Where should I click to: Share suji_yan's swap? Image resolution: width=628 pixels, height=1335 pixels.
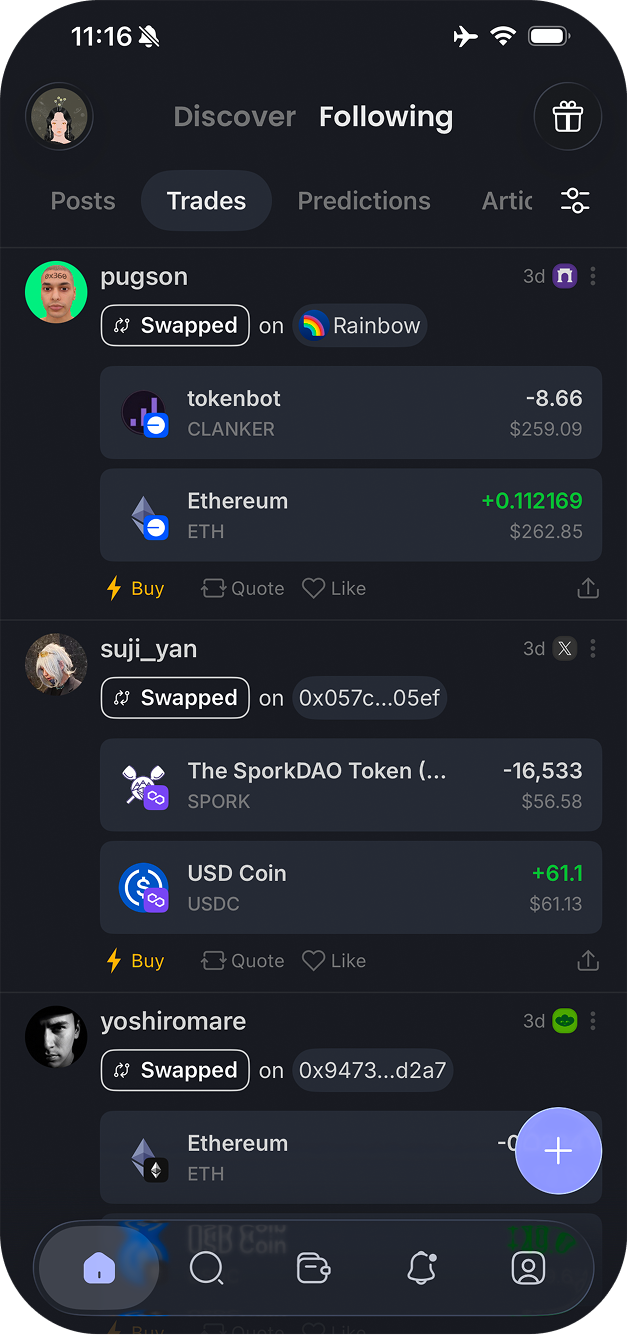(588, 961)
